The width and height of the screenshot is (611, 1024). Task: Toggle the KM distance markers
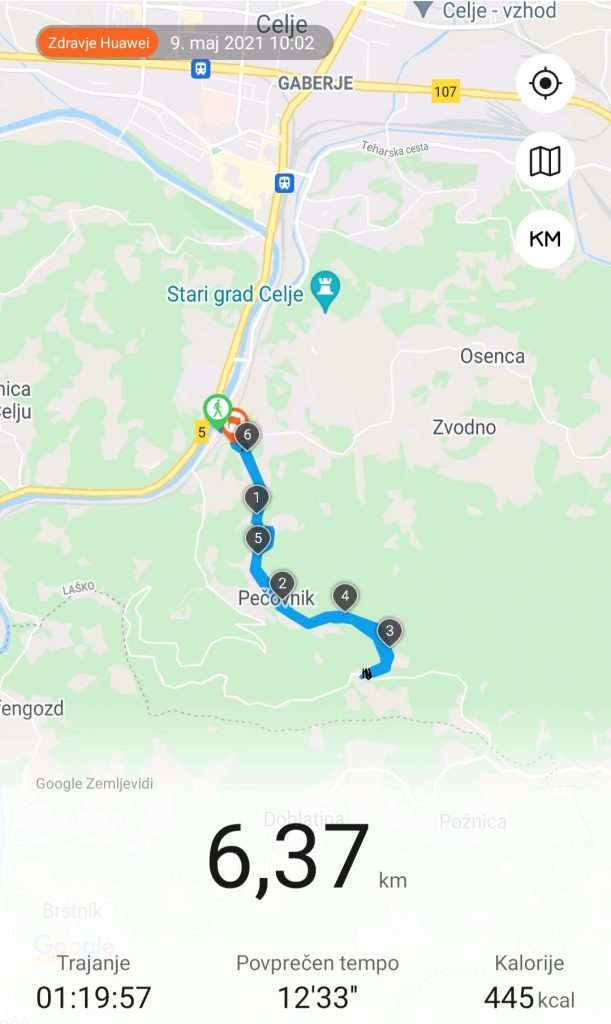tap(545, 239)
